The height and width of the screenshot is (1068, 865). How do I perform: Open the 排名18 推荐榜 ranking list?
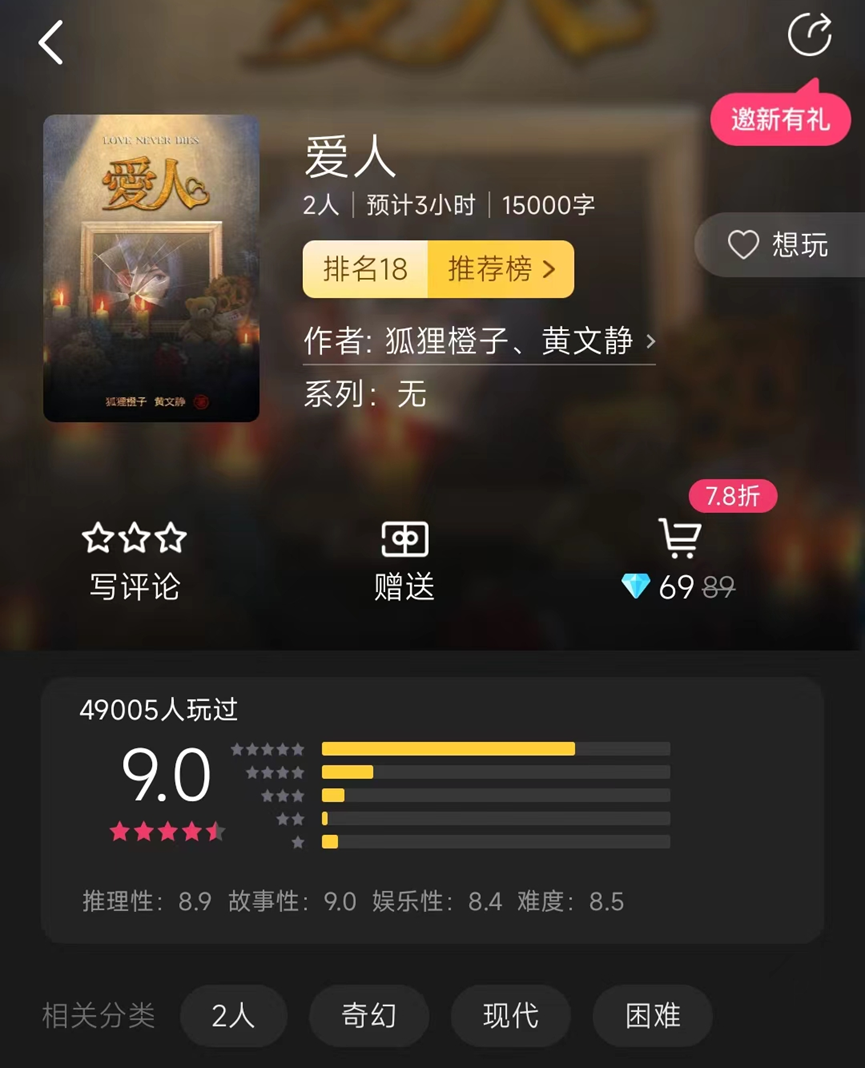pos(438,269)
